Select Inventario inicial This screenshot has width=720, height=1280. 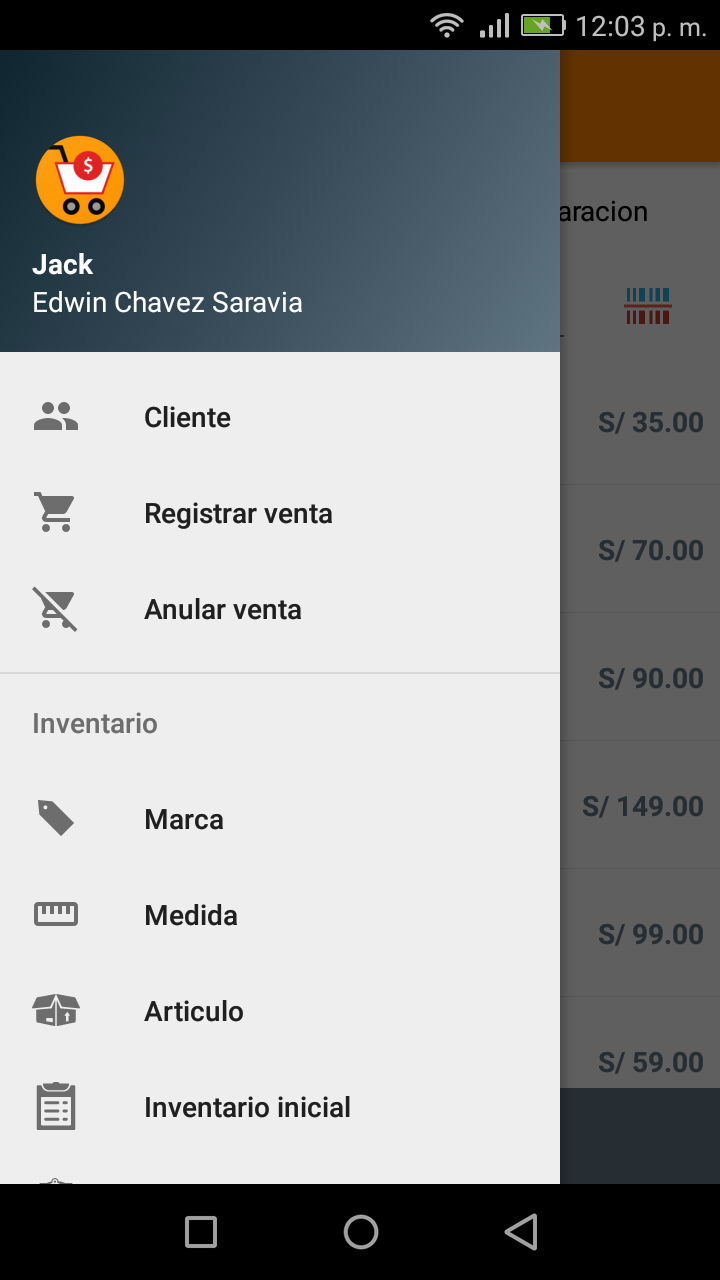click(247, 1108)
